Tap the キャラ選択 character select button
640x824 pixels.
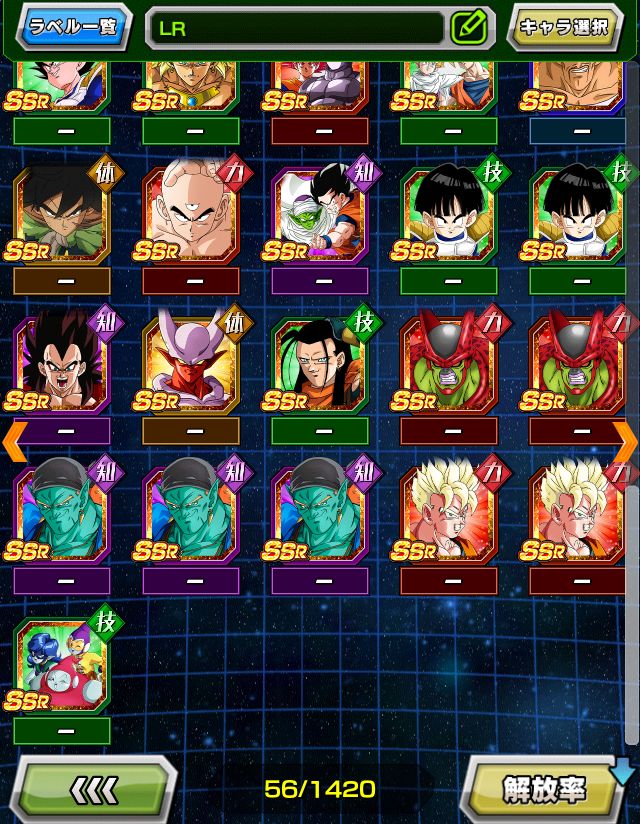[567, 27]
